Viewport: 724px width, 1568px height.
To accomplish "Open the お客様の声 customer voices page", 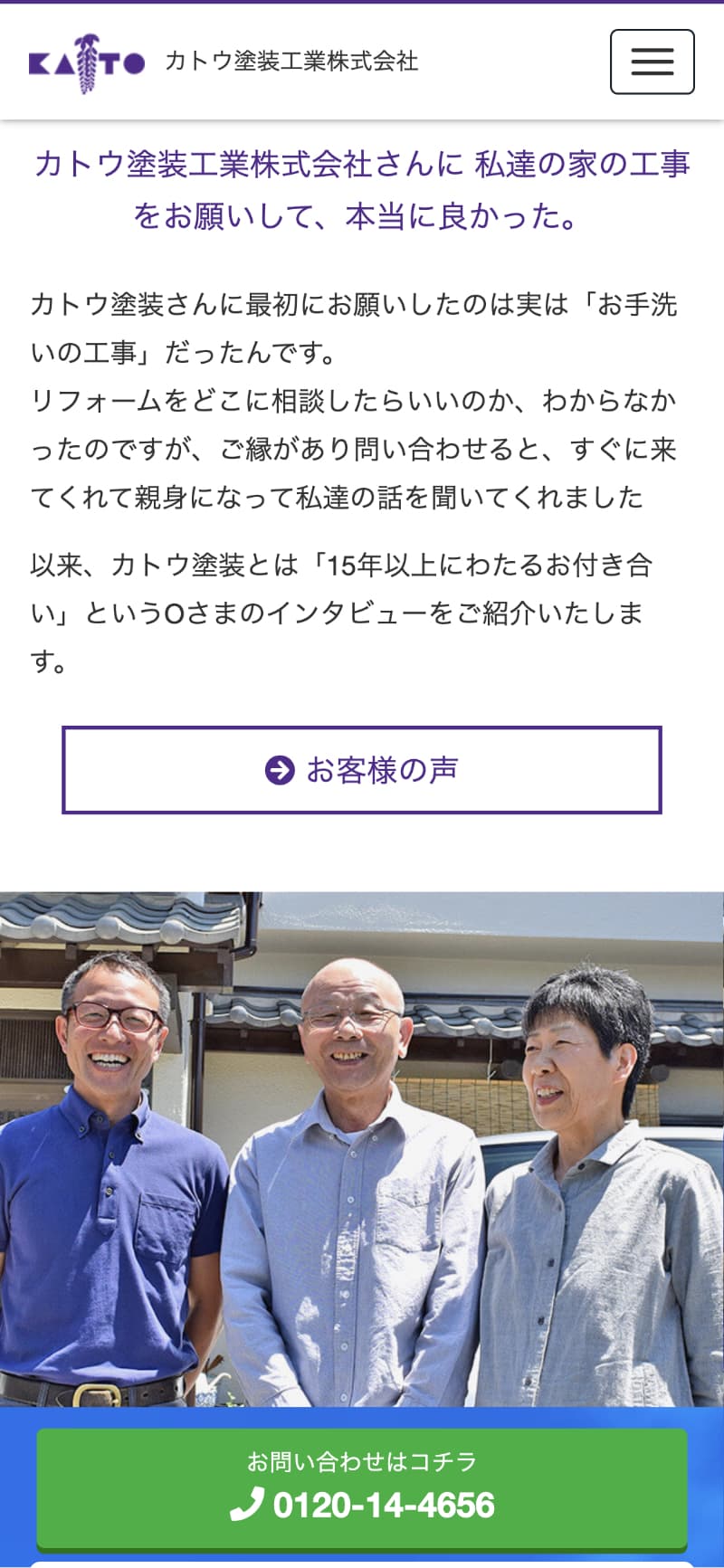I will 362,770.
